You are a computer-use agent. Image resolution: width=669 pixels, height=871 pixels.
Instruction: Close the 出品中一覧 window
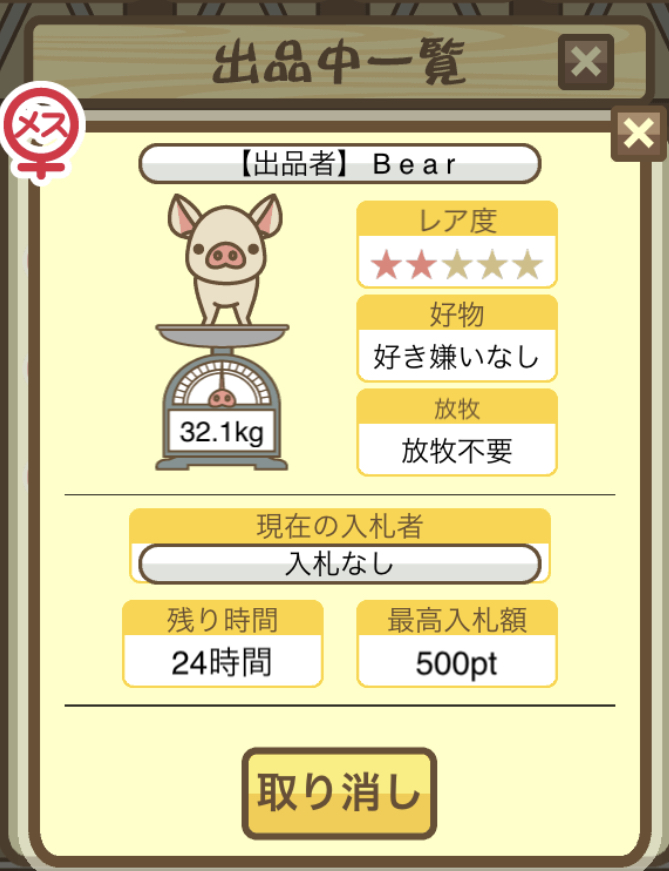click(x=585, y=63)
